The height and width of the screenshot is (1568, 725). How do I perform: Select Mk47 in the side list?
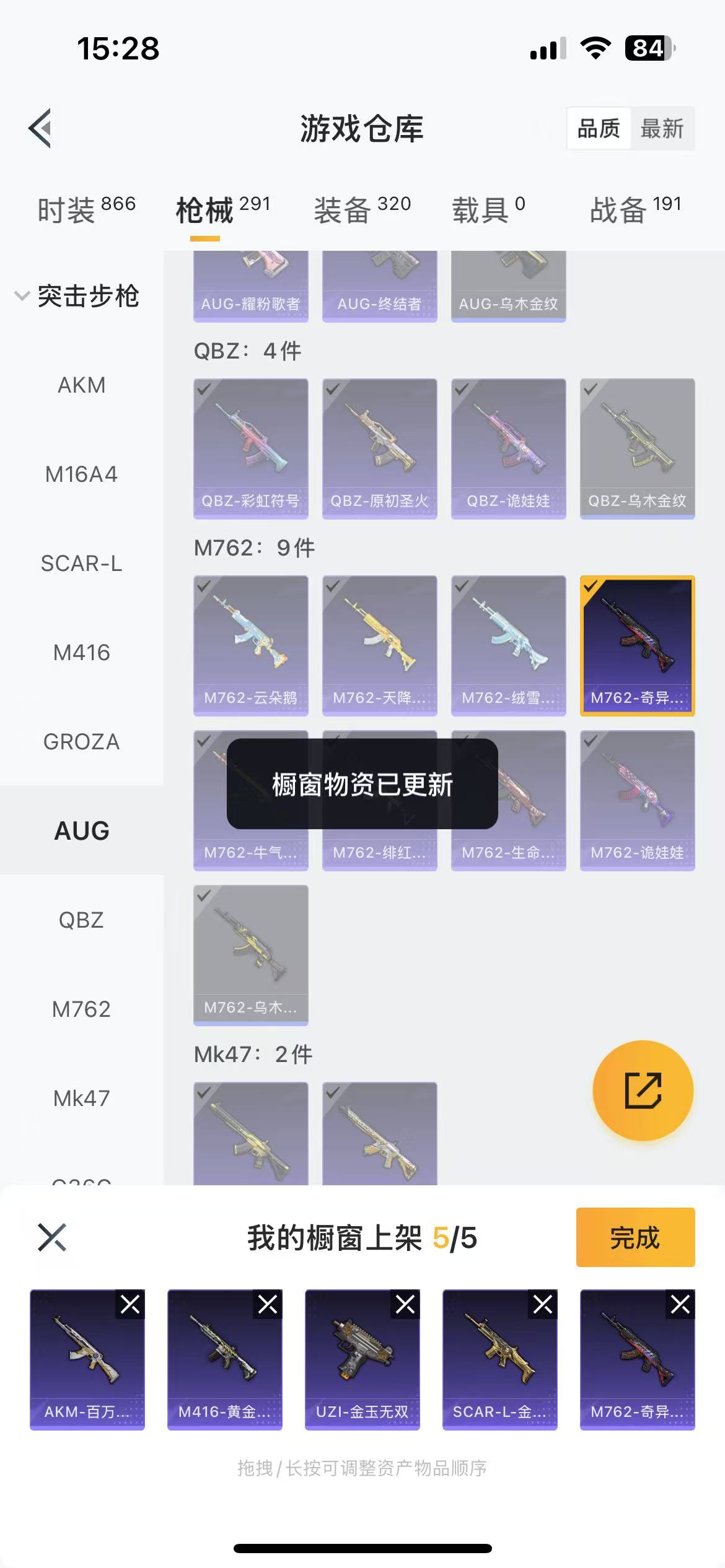(81, 1099)
